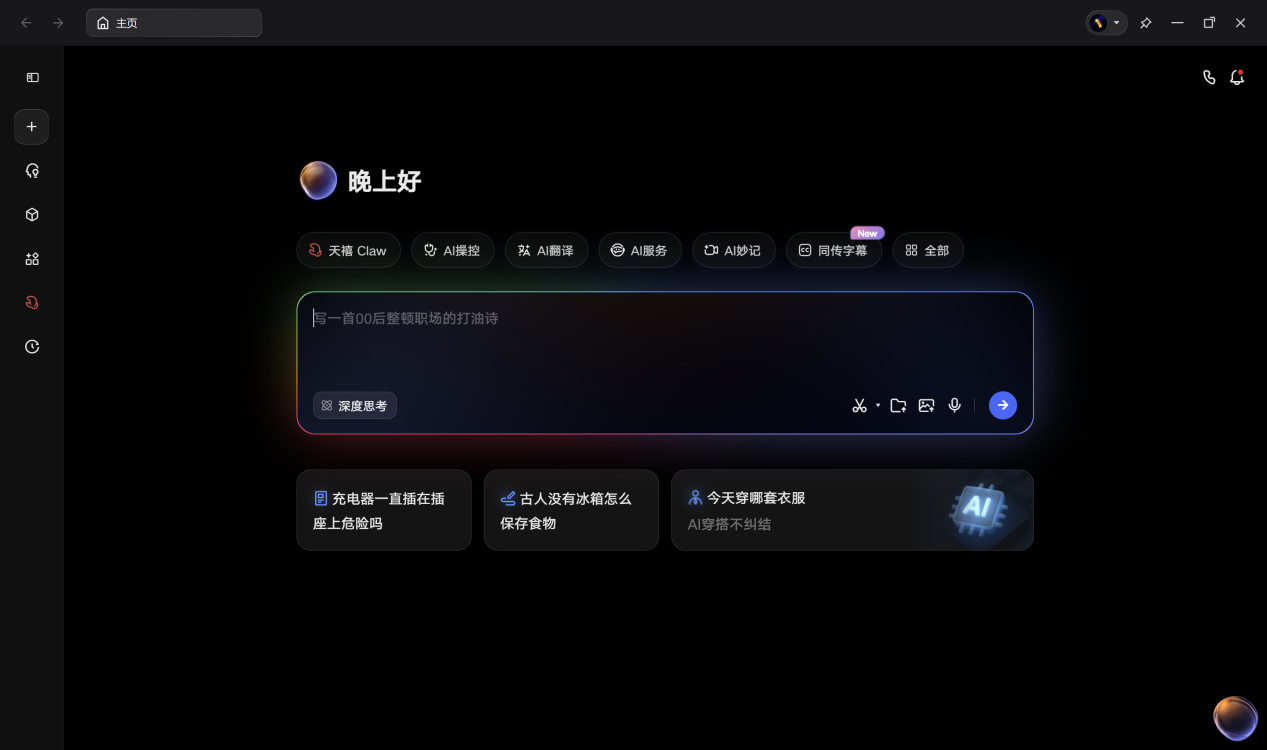1267x750 pixels.
Task: Open the image upload icon
Action: click(927, 405)
